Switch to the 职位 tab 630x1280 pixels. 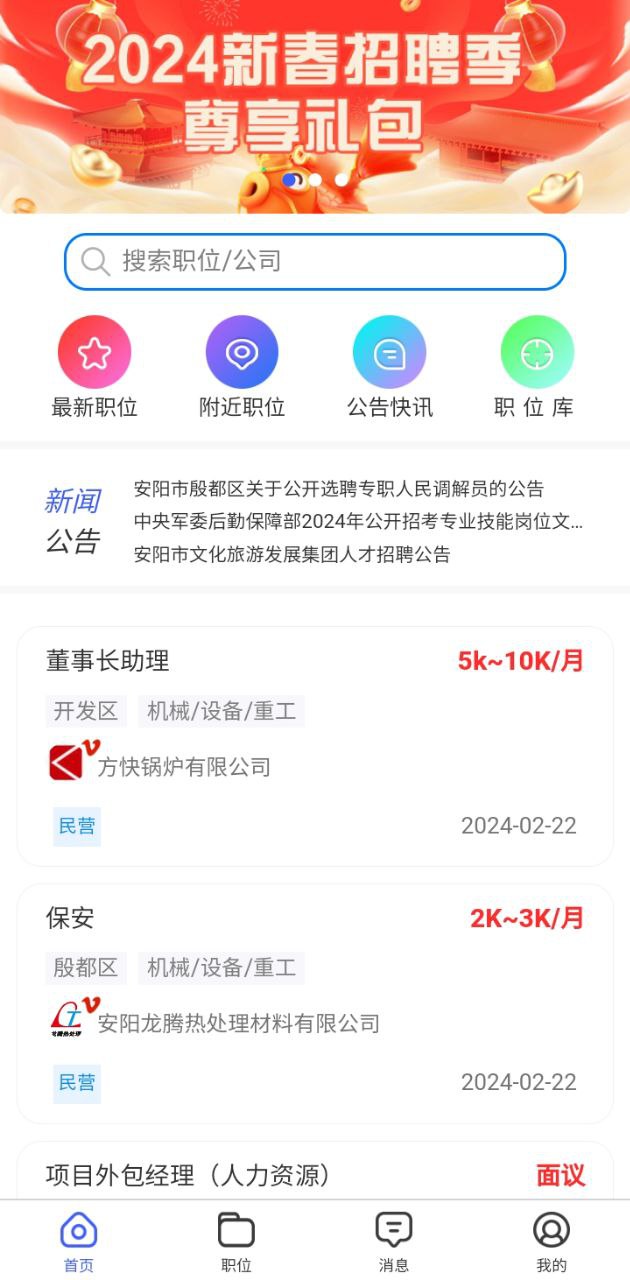click(236, 1242)
